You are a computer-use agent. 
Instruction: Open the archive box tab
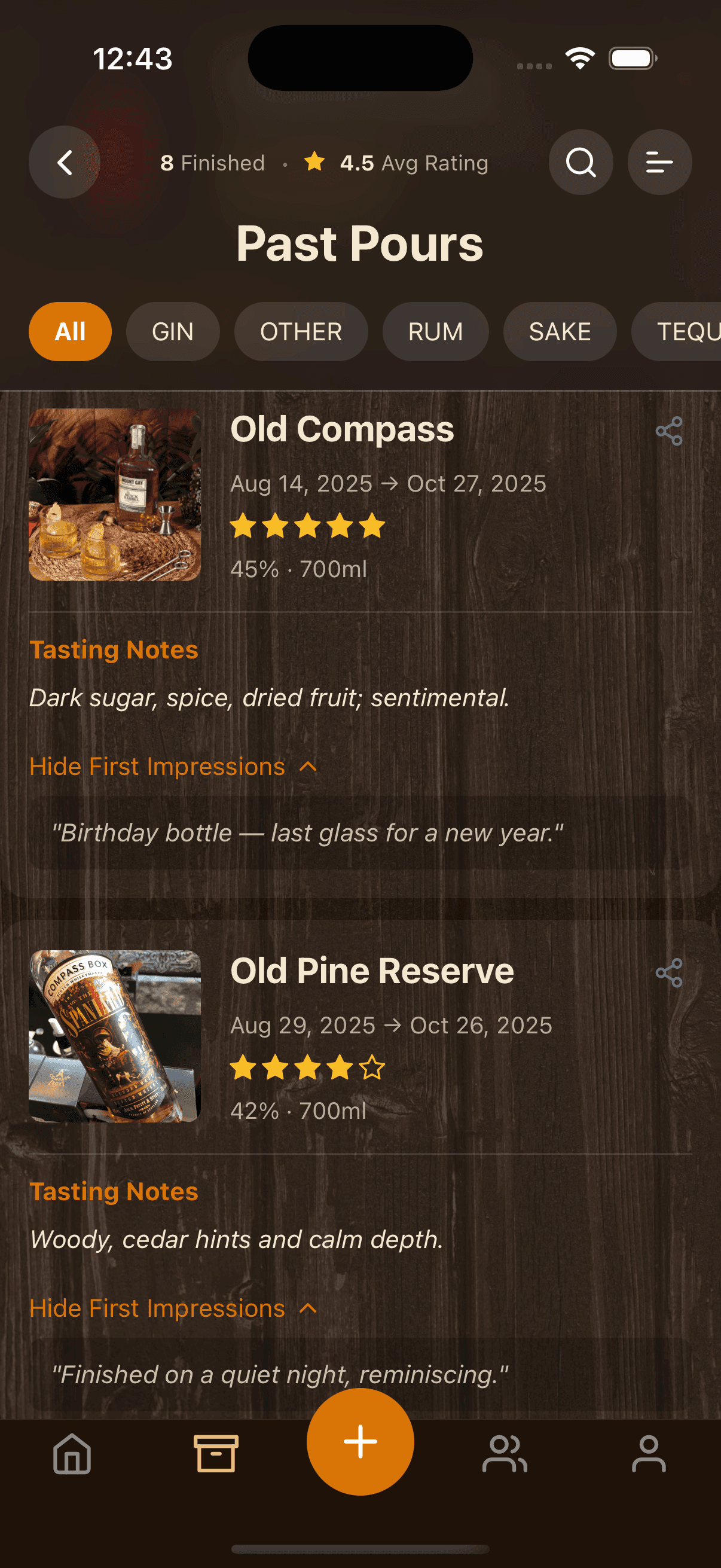coord(215,1454)
